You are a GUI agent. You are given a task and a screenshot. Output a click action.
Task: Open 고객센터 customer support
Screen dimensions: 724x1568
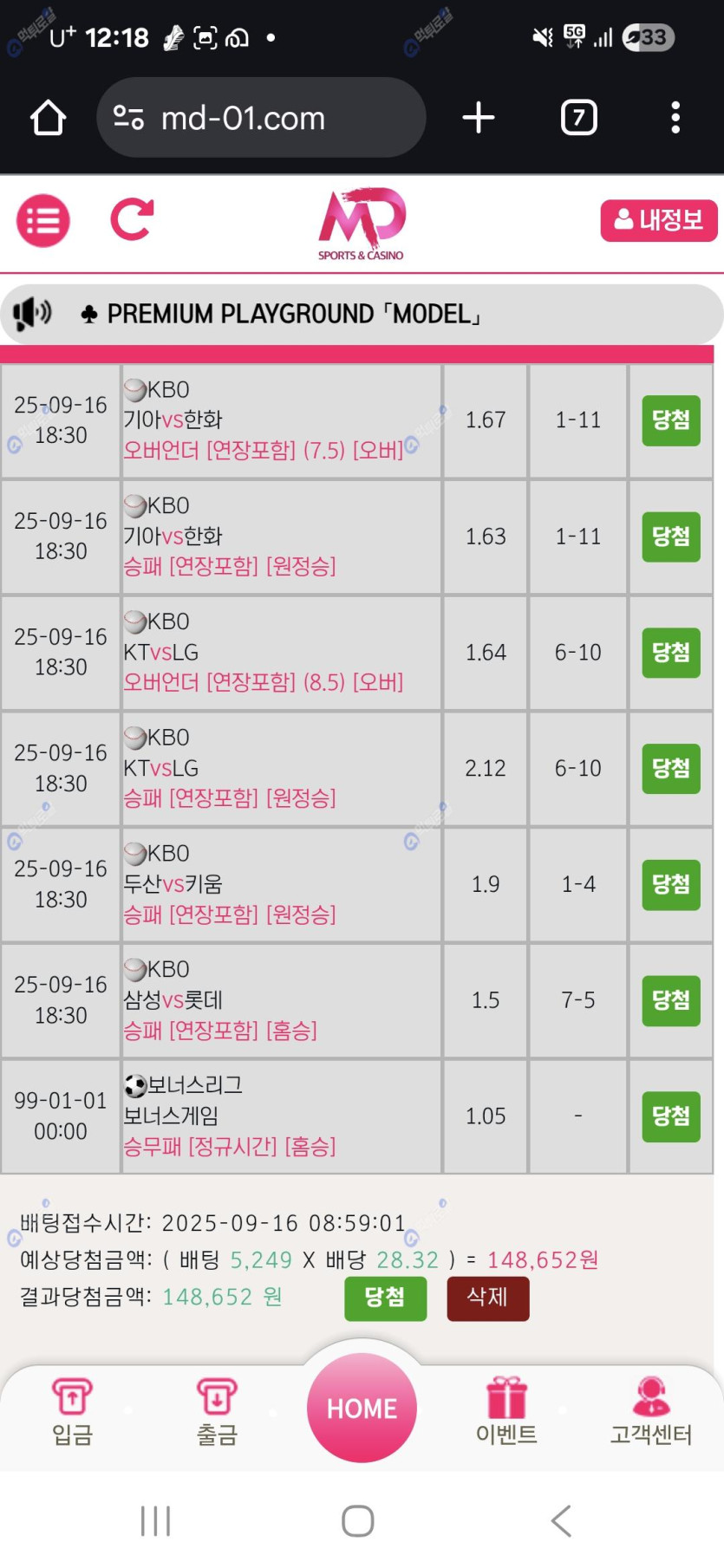(x=651, y=1411)
